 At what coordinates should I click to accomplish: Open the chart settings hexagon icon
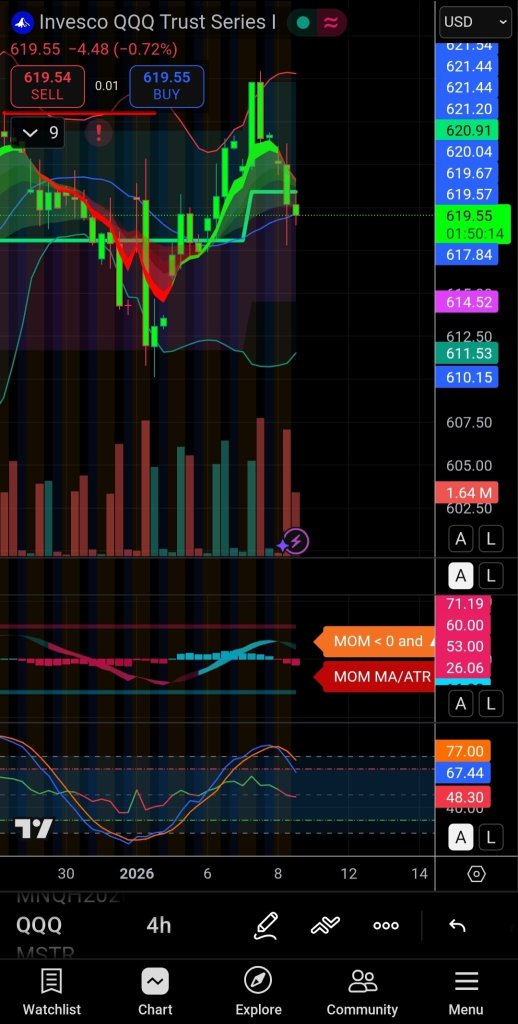coord(477,874)
